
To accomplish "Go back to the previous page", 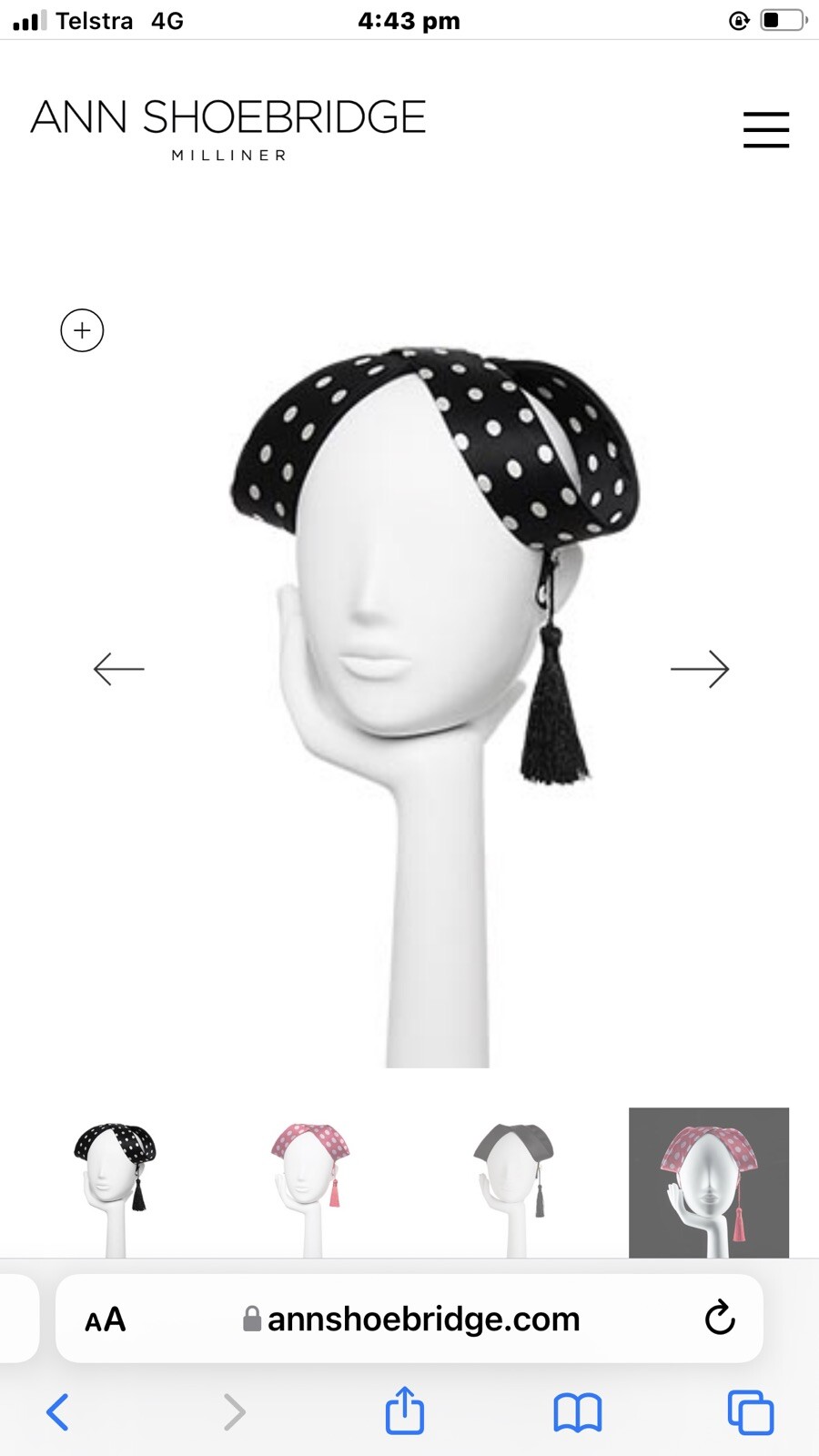I will (57, 1412).
